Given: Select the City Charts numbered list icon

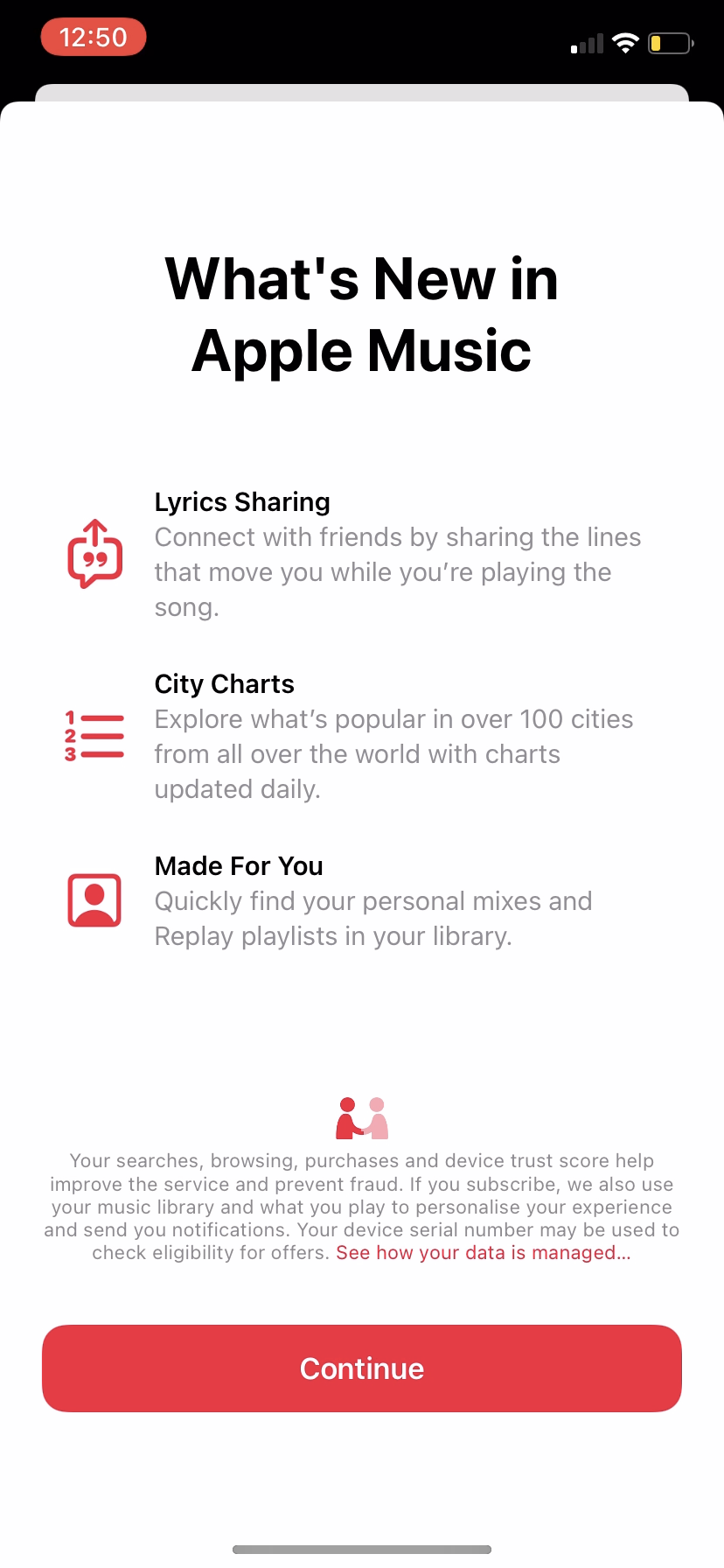Looking at the screenshot, I should point(94,736).
